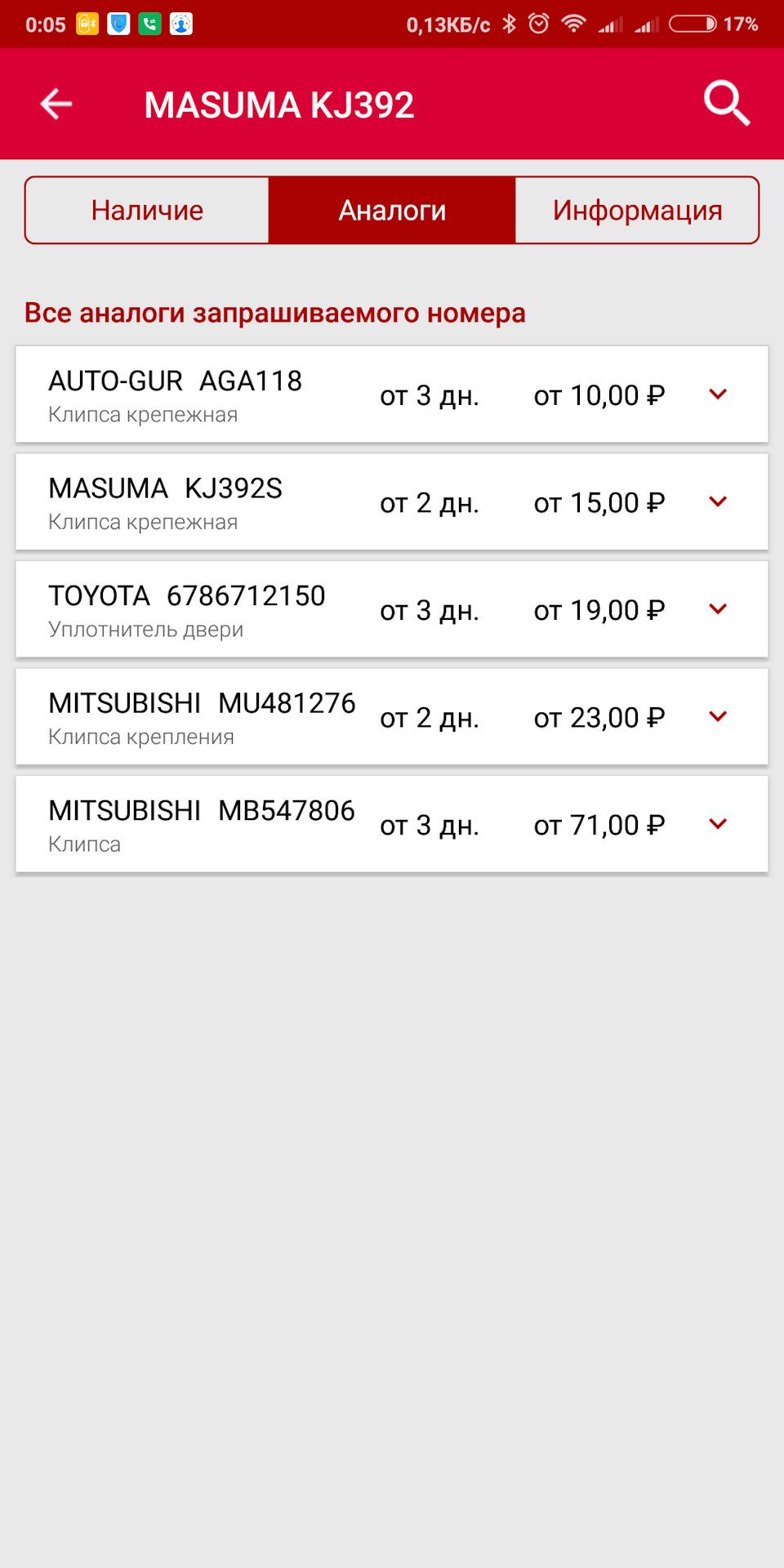Switch to the Информация tab
784x1568 pixels.
point(637,211)
